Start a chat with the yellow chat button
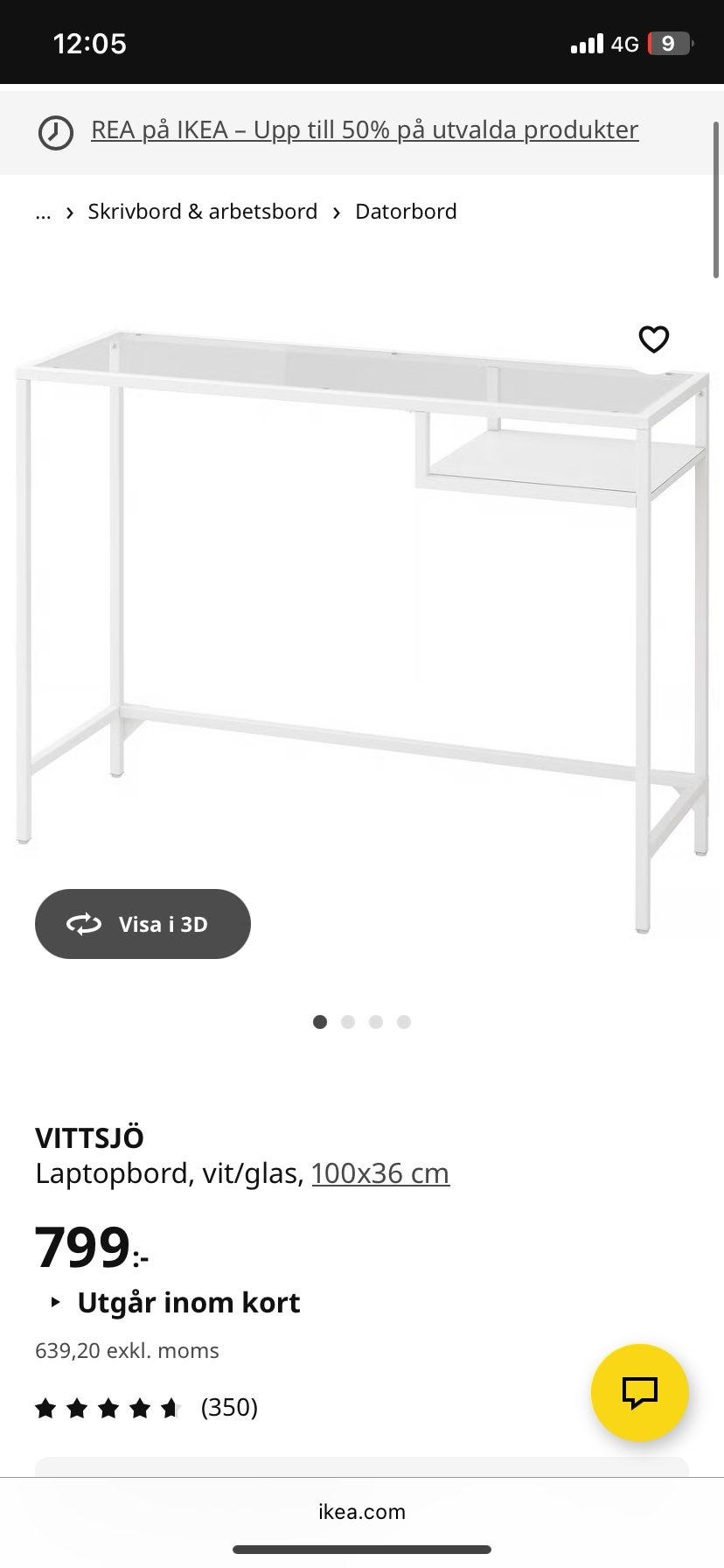The image size is (724, 1568). tap(639, 1393)
